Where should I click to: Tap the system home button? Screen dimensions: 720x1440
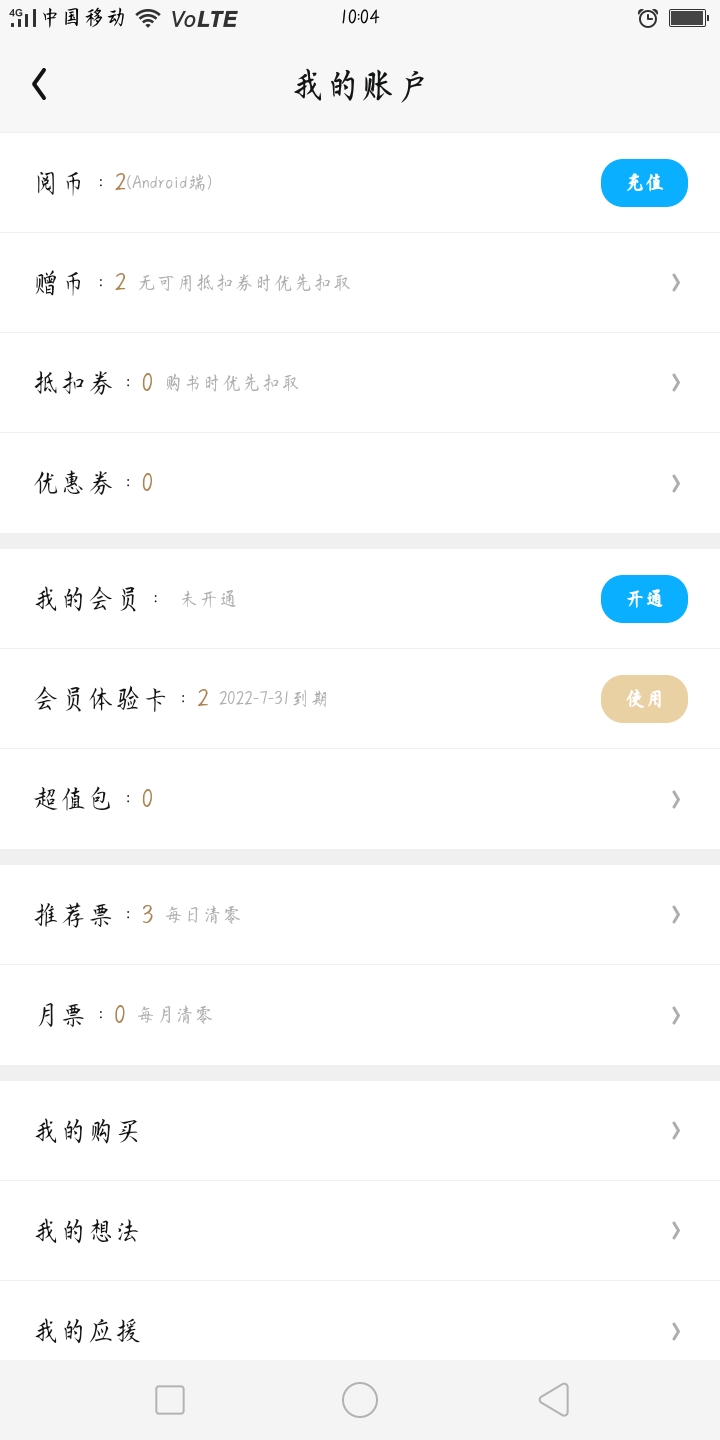coord(360,1400)
